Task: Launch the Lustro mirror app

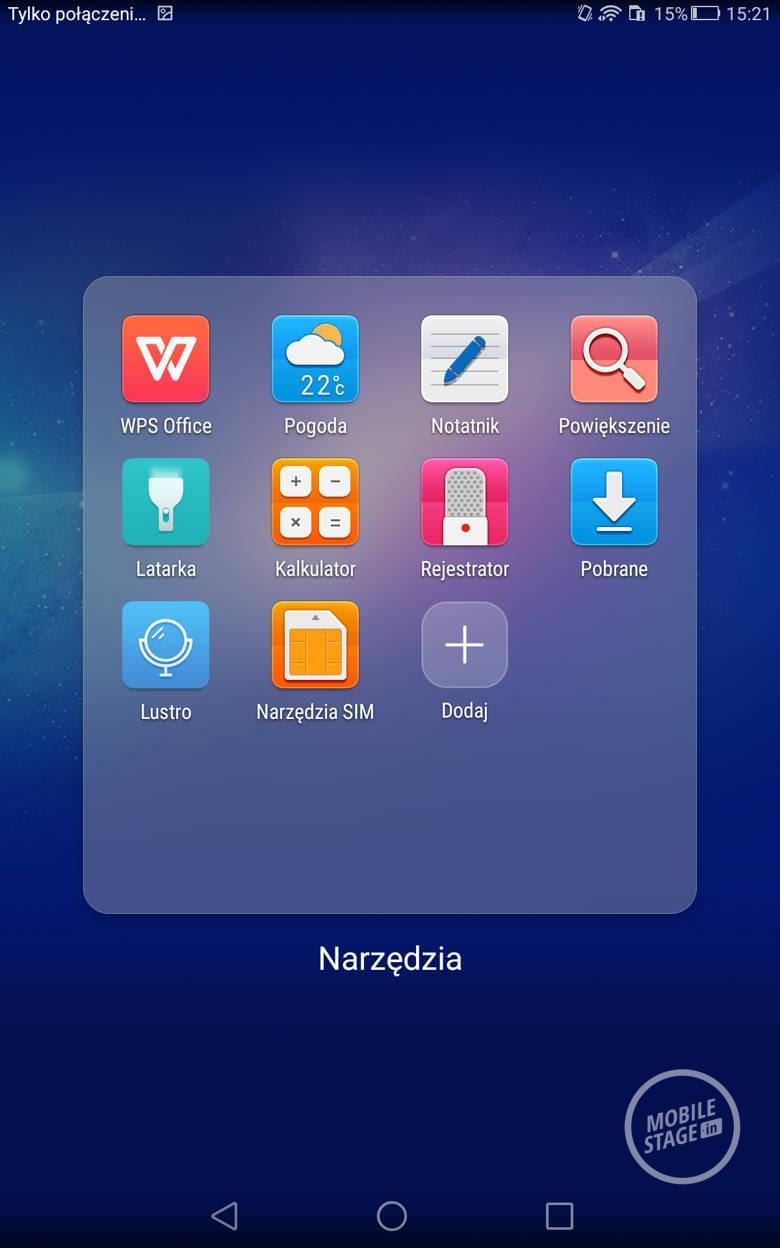Action: (165, 645)
